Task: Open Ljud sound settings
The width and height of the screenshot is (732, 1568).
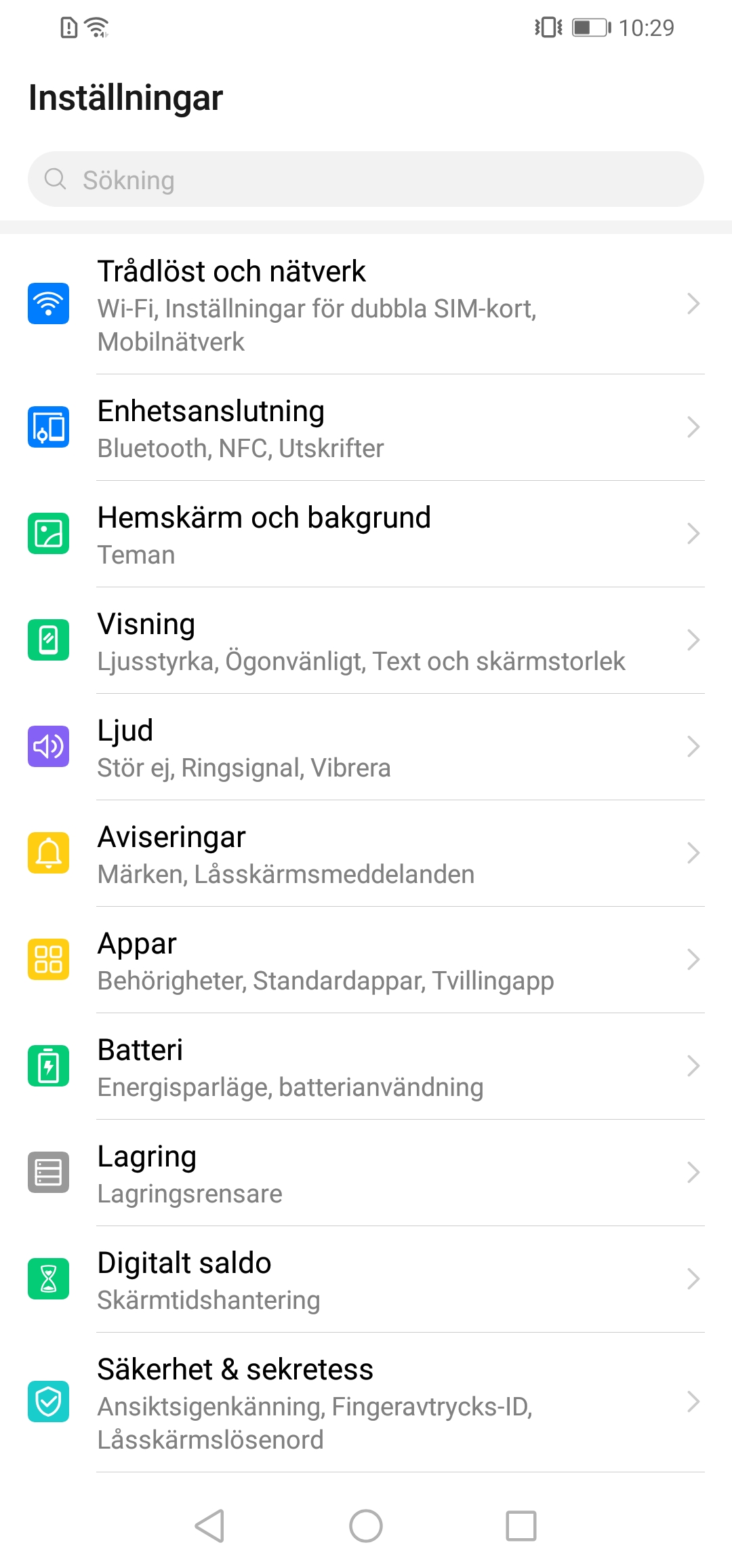Action: point(366,747)
